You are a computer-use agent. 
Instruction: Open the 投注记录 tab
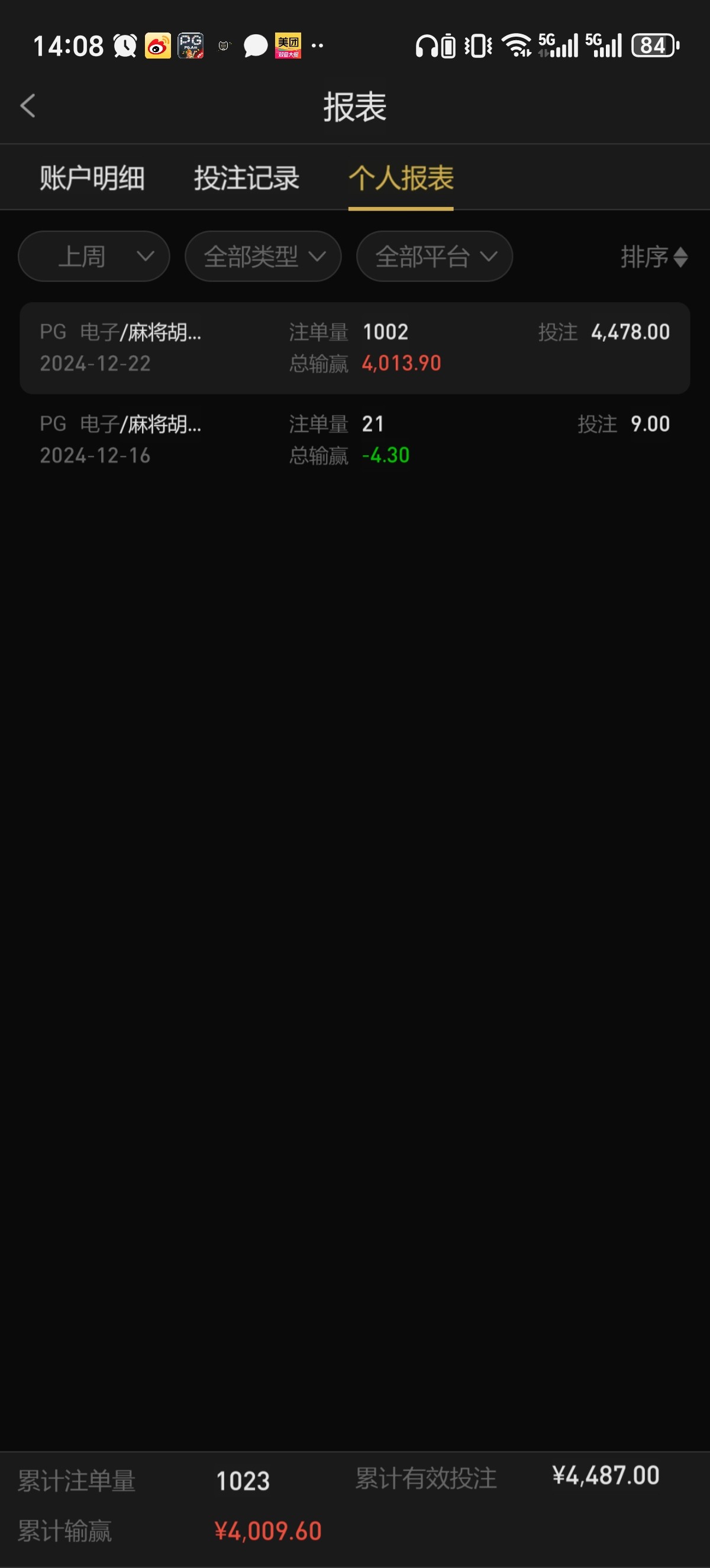coord(247,179)
